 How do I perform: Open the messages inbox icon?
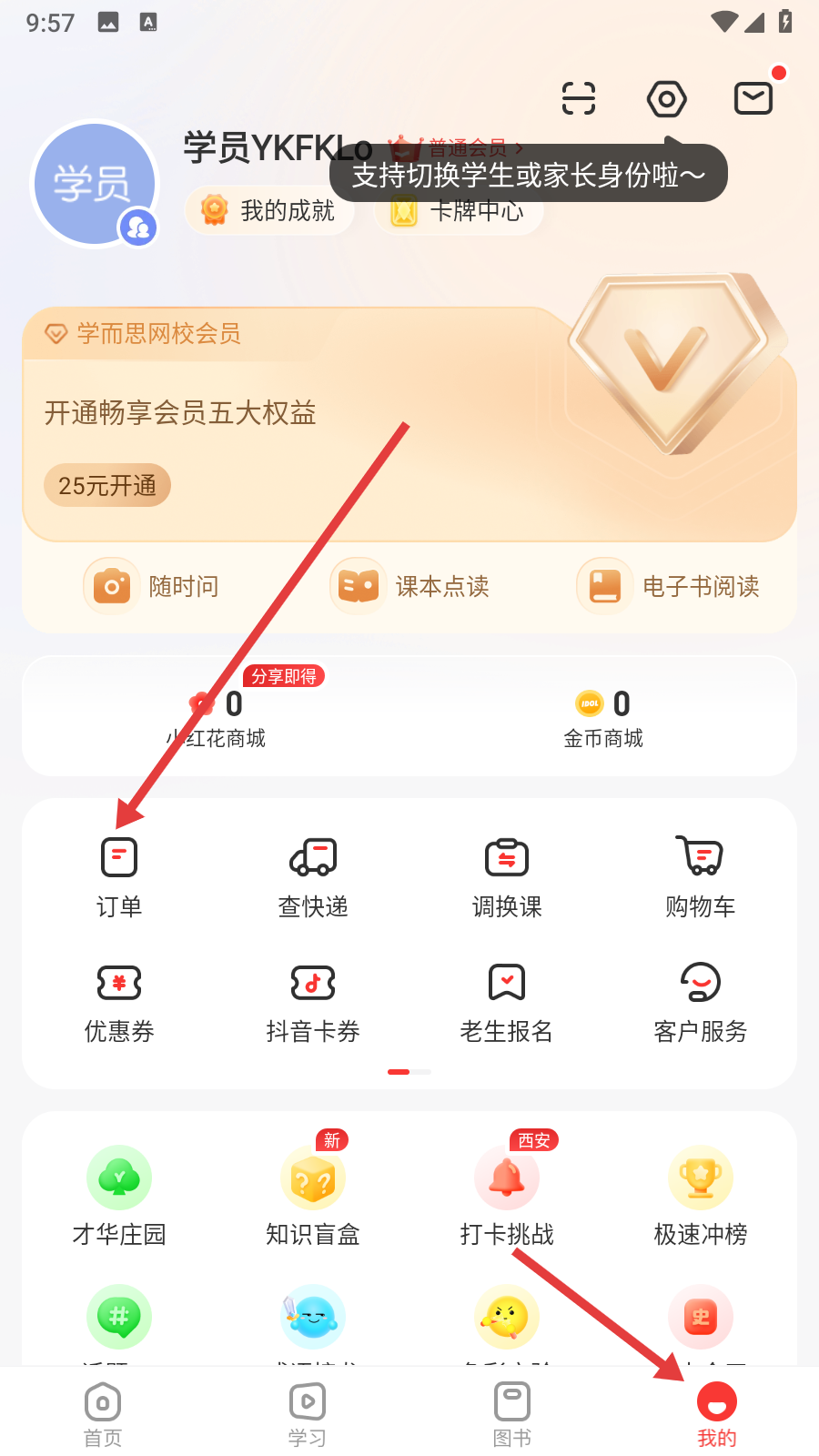(x=753, y=98)
